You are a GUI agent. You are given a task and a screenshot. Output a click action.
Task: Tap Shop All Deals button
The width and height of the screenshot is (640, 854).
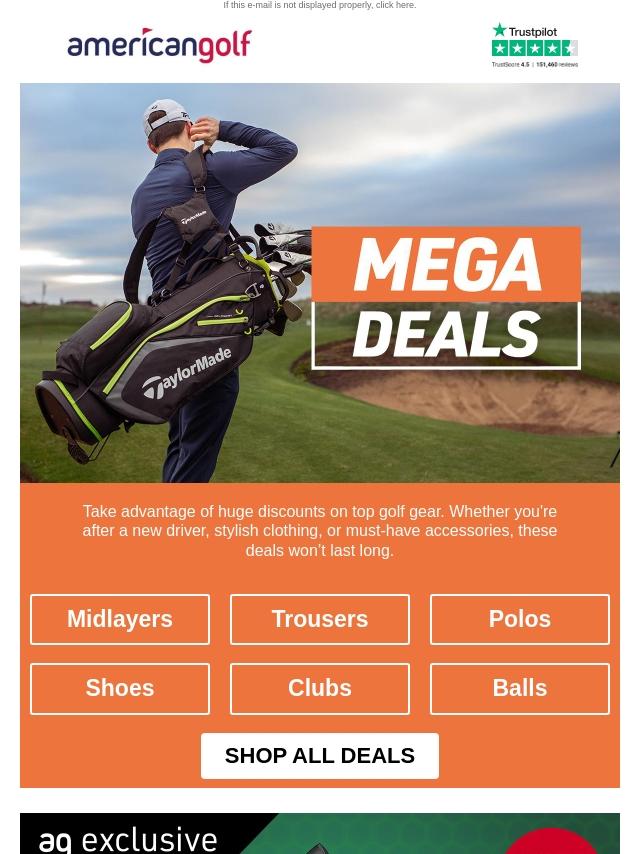tap(320, 755)
